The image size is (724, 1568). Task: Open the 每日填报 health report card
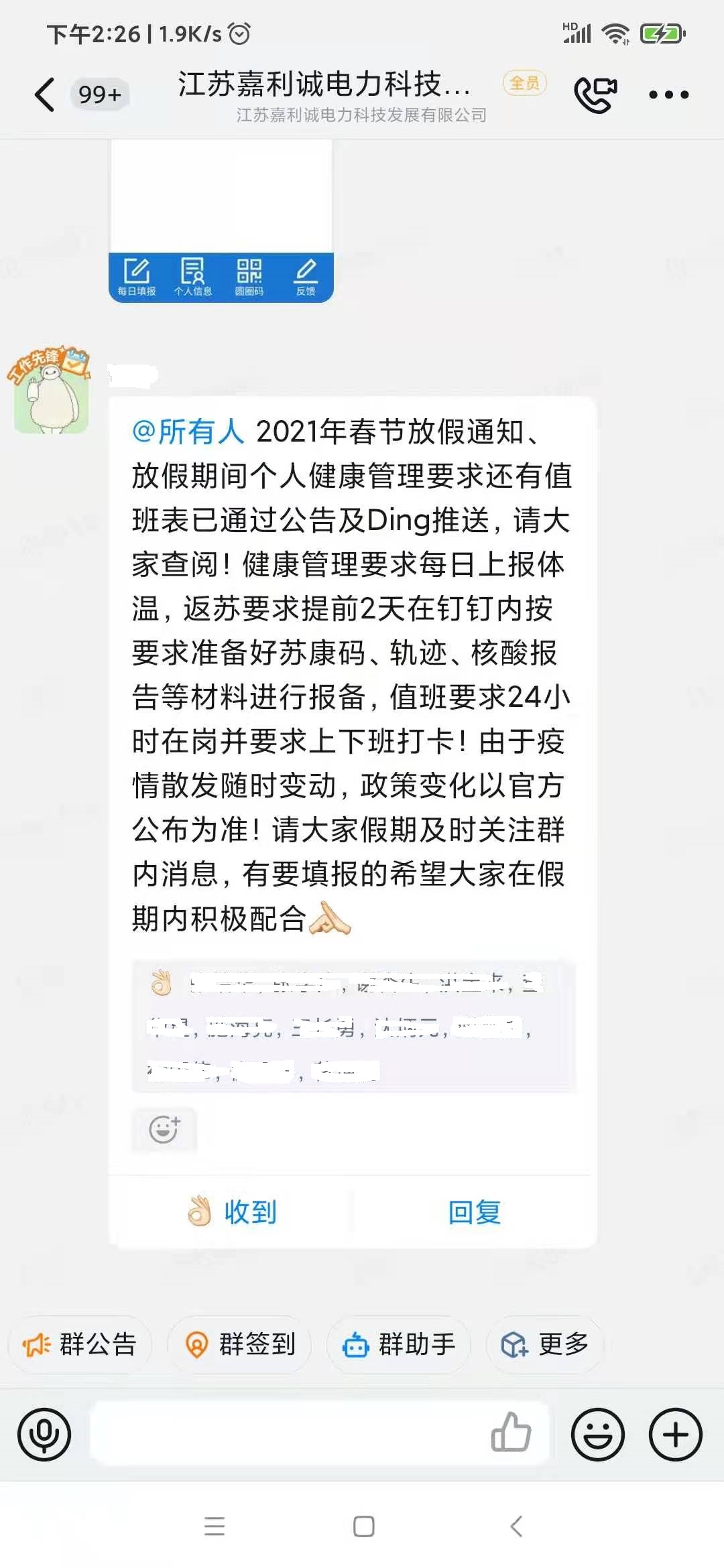(x=137, y=277)
